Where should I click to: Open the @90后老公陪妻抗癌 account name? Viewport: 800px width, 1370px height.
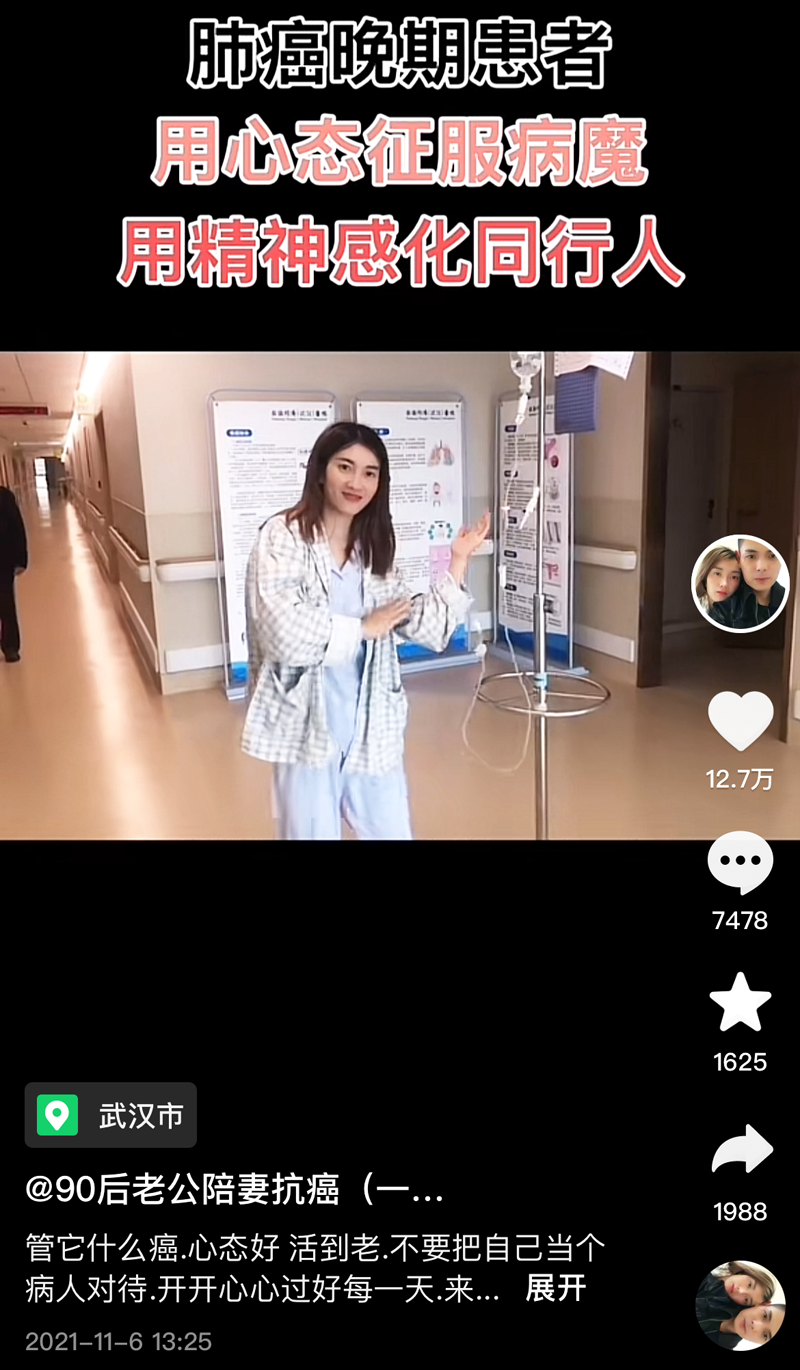[235, 1190]
